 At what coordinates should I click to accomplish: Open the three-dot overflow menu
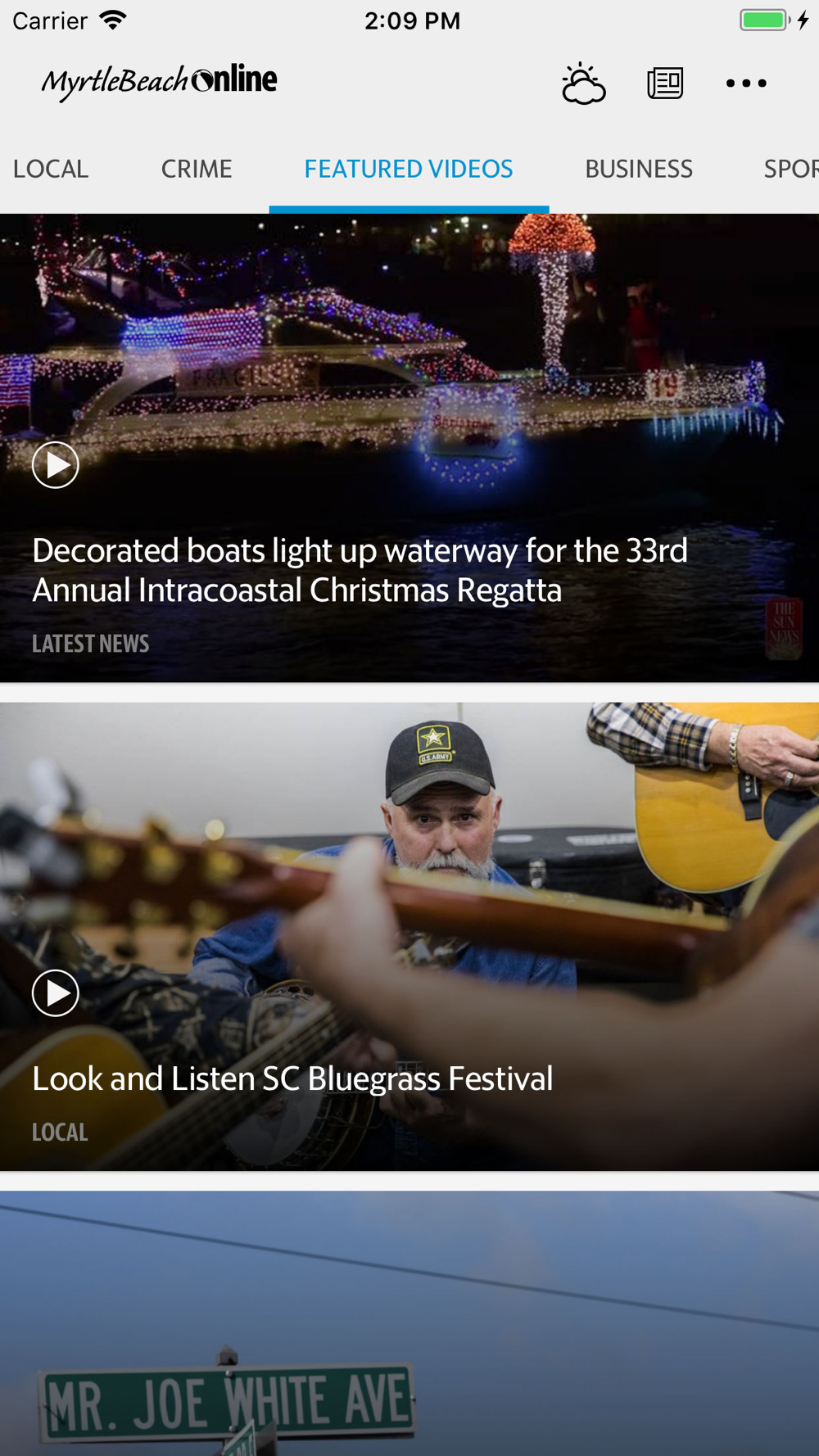(746, 84)
